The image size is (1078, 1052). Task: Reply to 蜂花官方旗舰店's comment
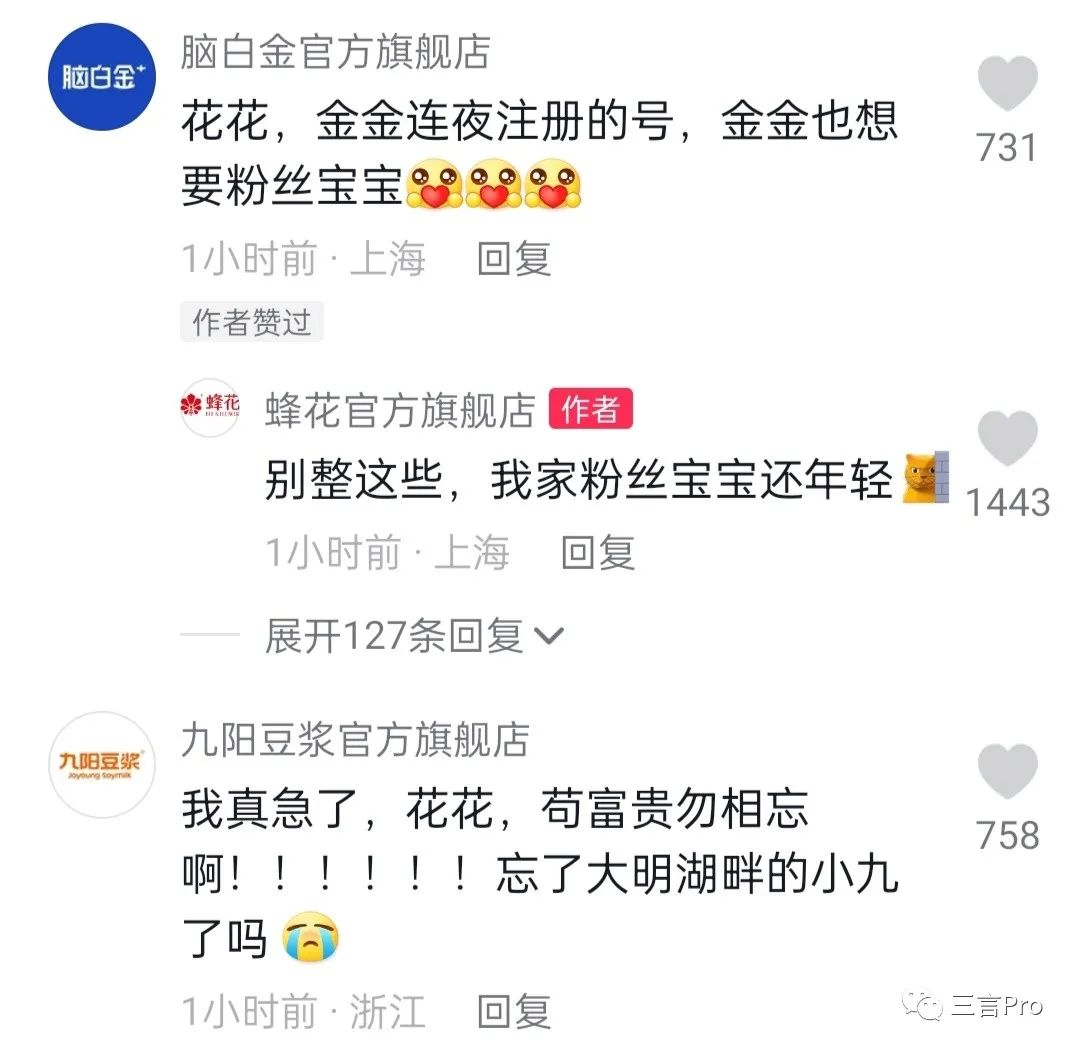pyautogui.click(x=598, y=552)
